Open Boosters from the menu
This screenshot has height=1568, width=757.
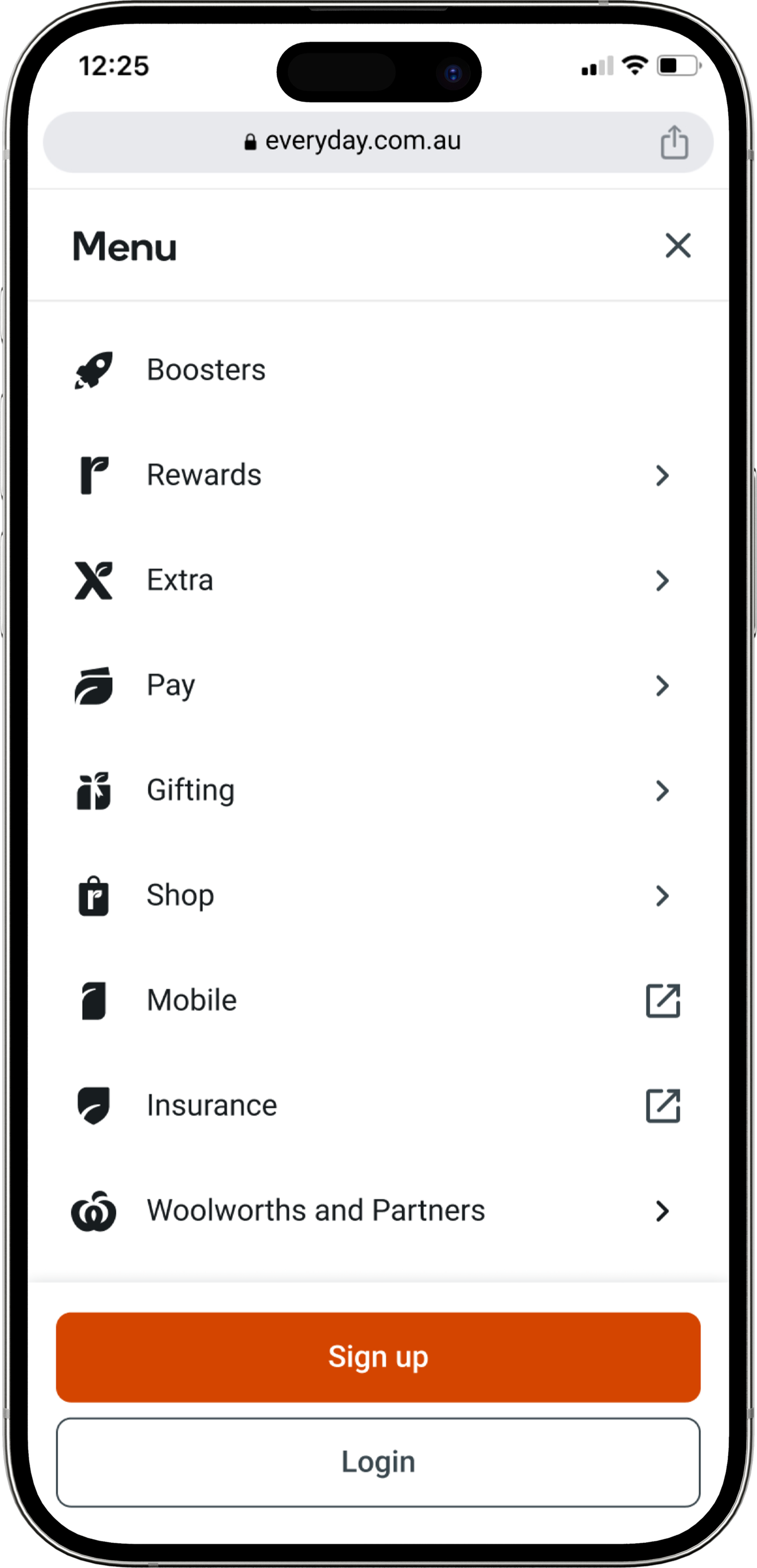[378, 370]
